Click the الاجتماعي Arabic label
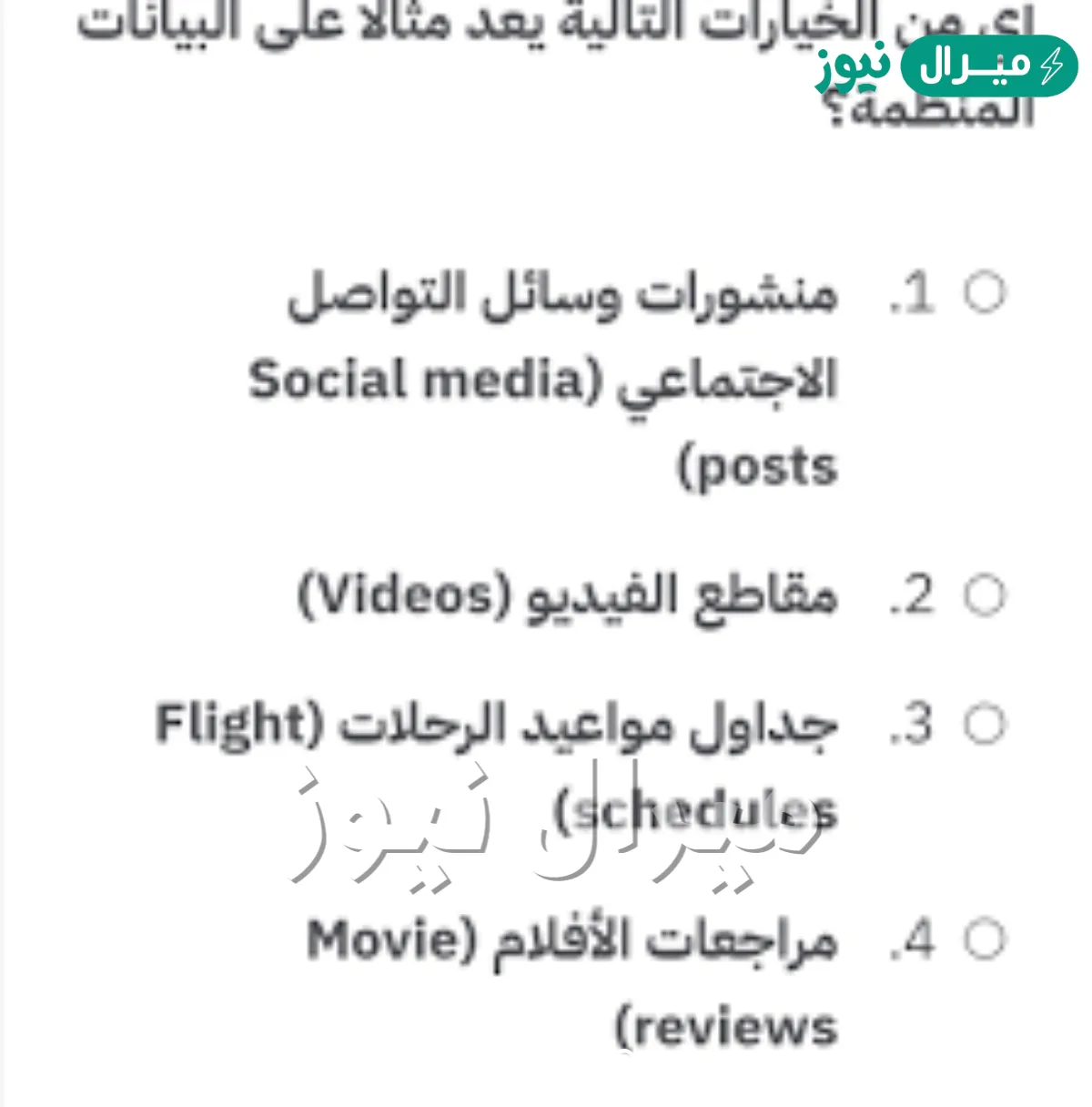Image resolution: width=1092 pixels, height=1107 pixels. [773, 381]
